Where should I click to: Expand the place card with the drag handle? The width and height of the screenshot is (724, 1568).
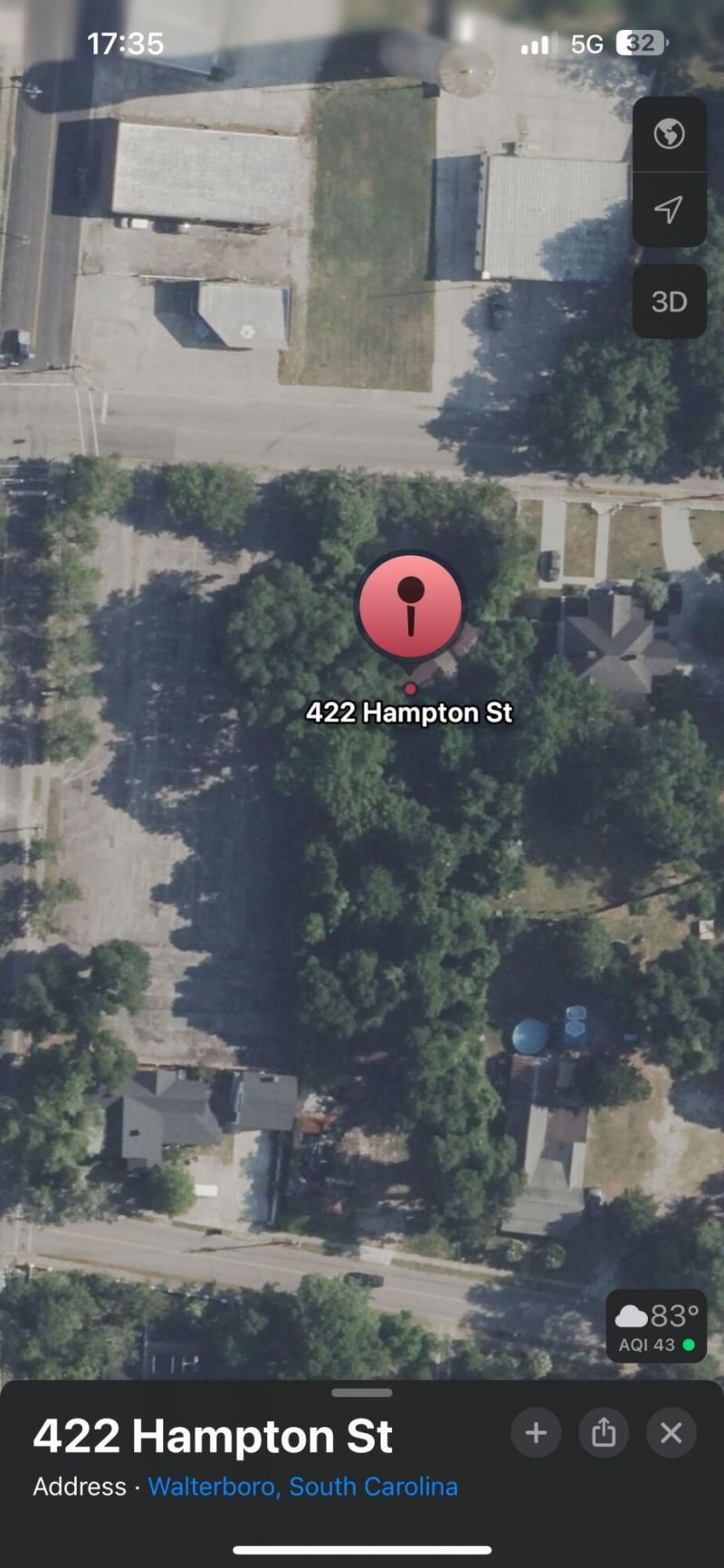(362, 1392)
